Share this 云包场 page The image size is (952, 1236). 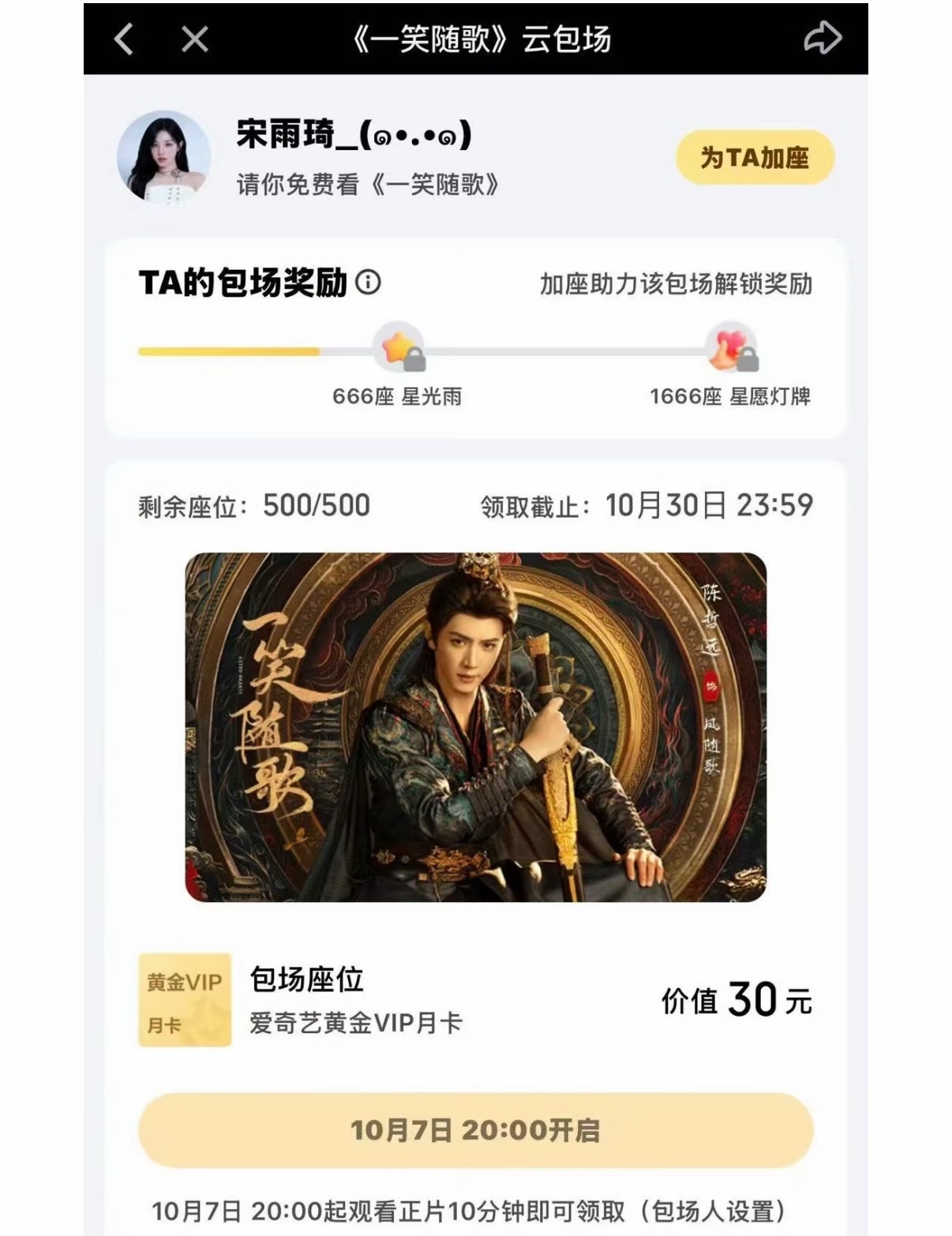click(x=823, y=38)
